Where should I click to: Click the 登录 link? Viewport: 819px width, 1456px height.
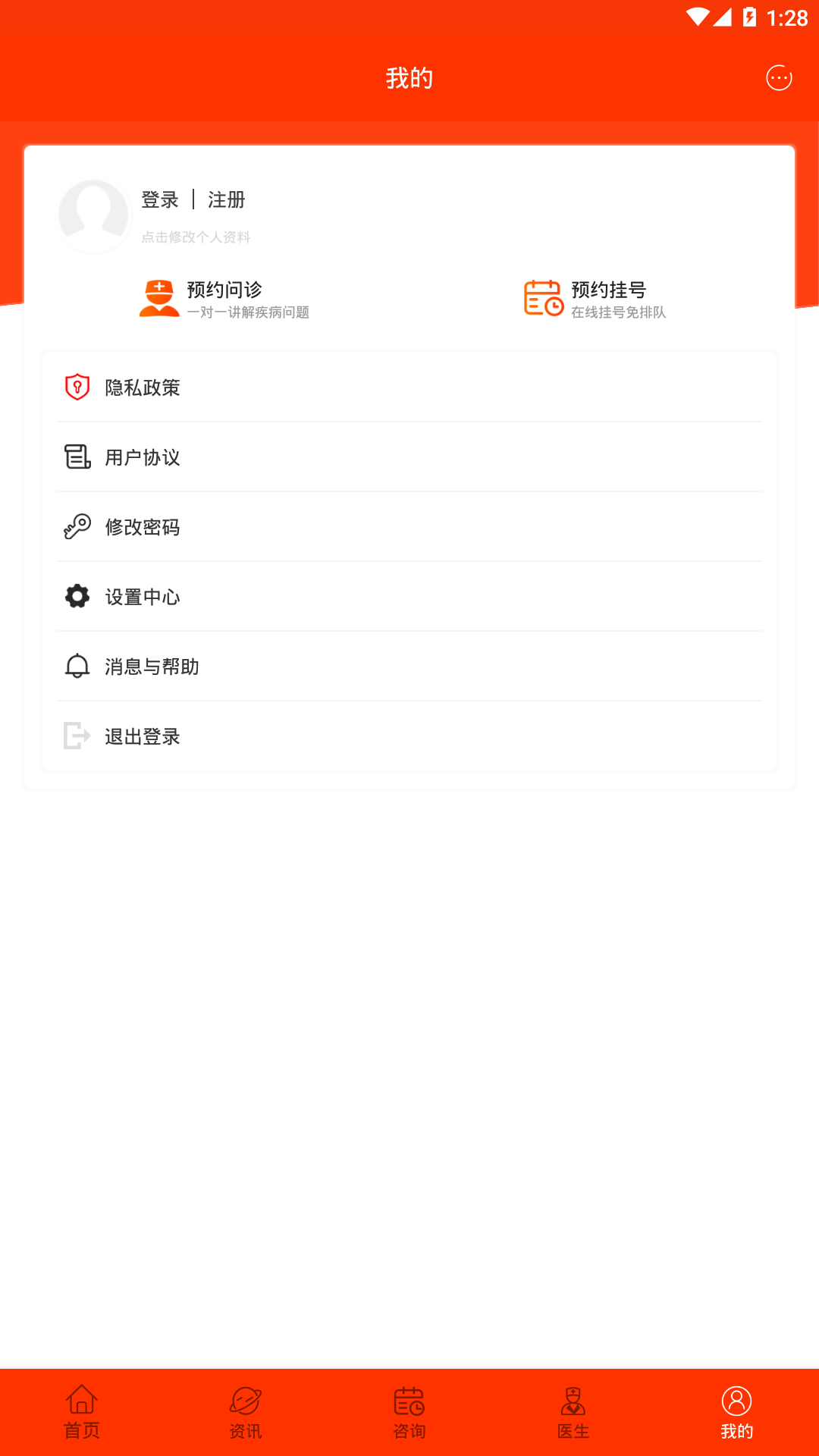[x=158, y=199]
